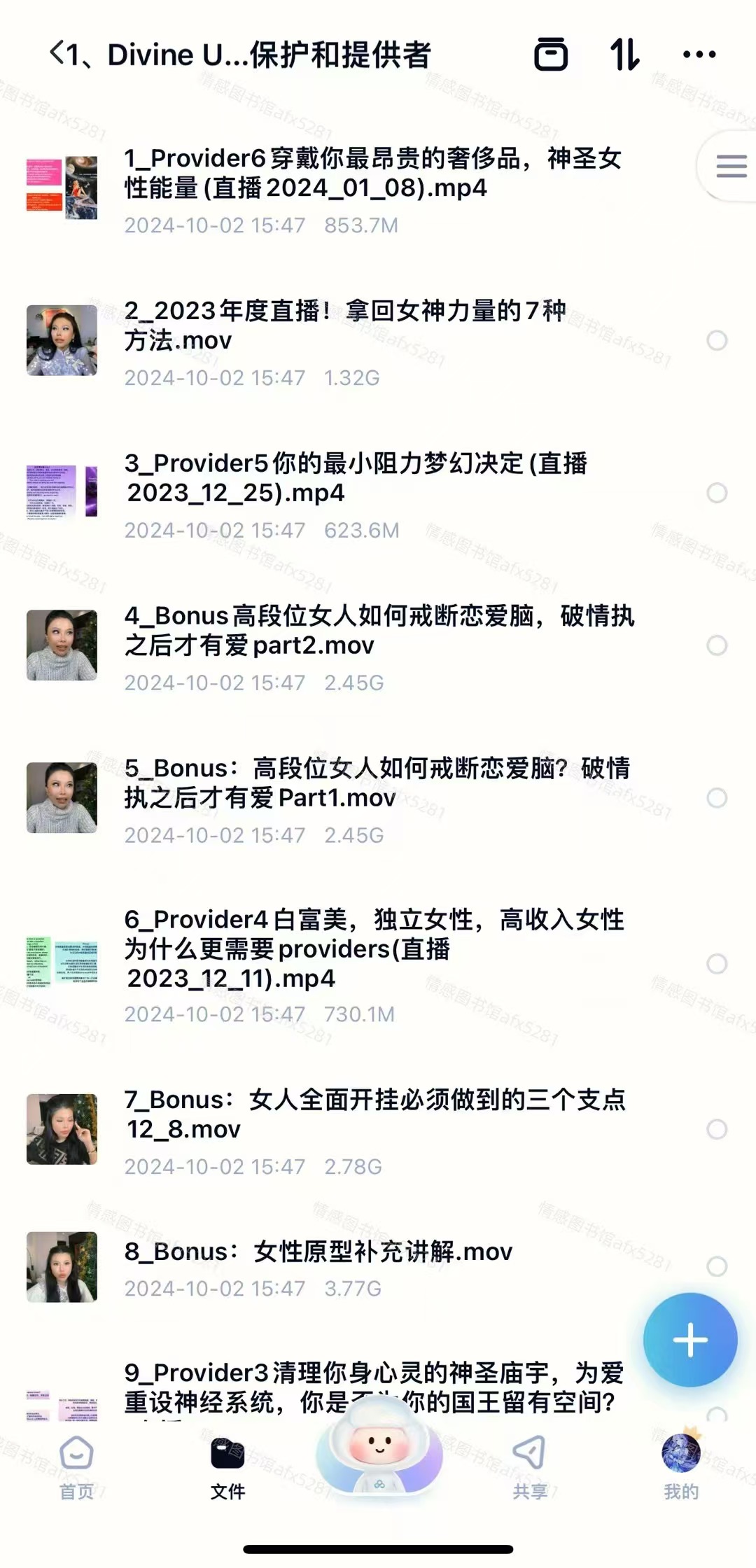Open the 3_Provider5 video file
Image resolution: width=756 pixels, height=1568 pixels.
pyautogui.click(x=357, y=478)
